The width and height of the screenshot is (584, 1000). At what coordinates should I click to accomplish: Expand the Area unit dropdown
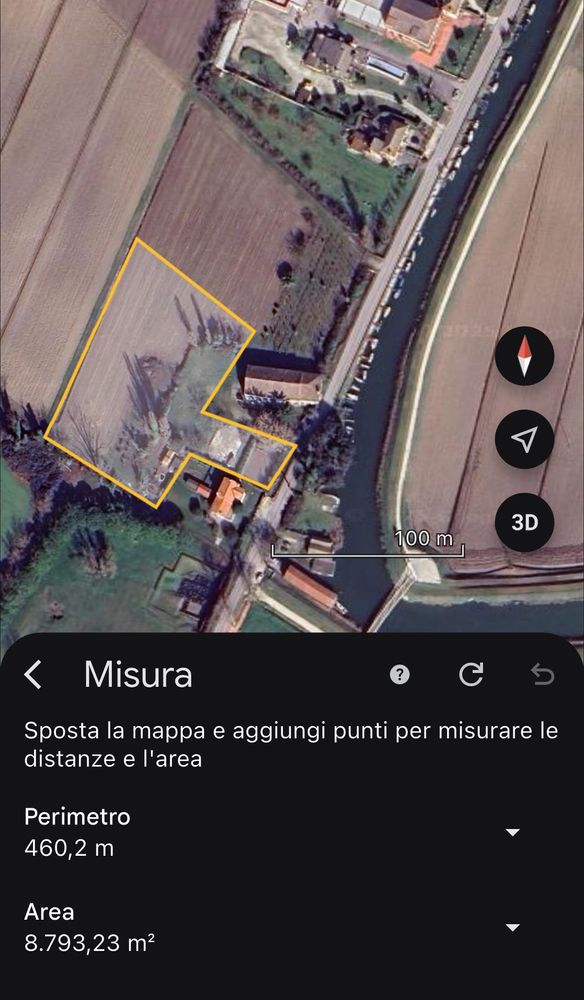click(x=513, y=927)
